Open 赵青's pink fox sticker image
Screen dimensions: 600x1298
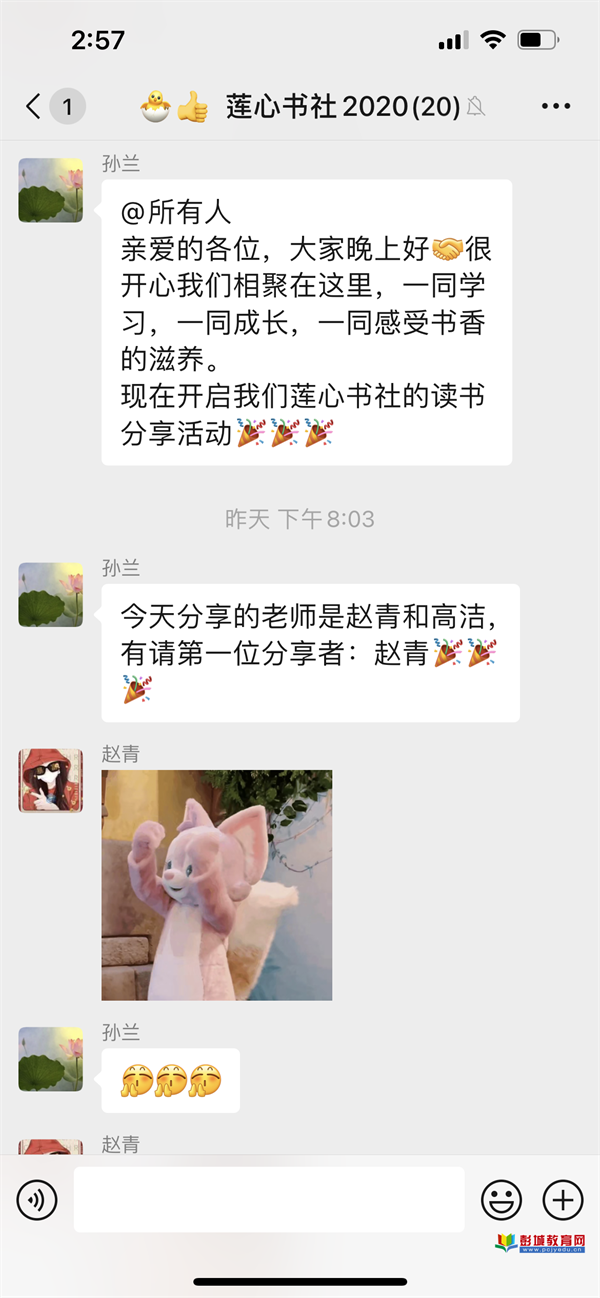(x=217, y=885)
